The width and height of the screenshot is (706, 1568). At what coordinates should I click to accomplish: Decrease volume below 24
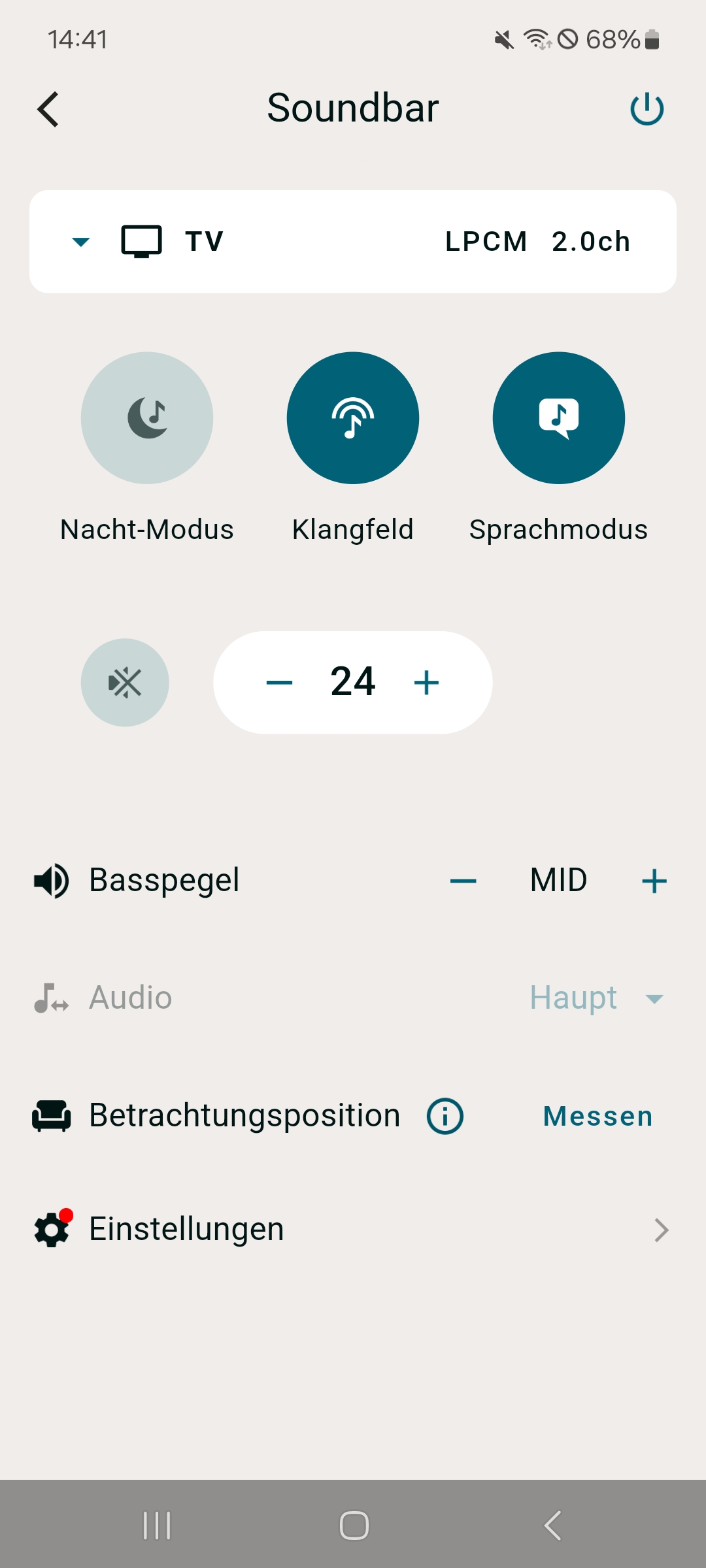click(x=279, y=683)
